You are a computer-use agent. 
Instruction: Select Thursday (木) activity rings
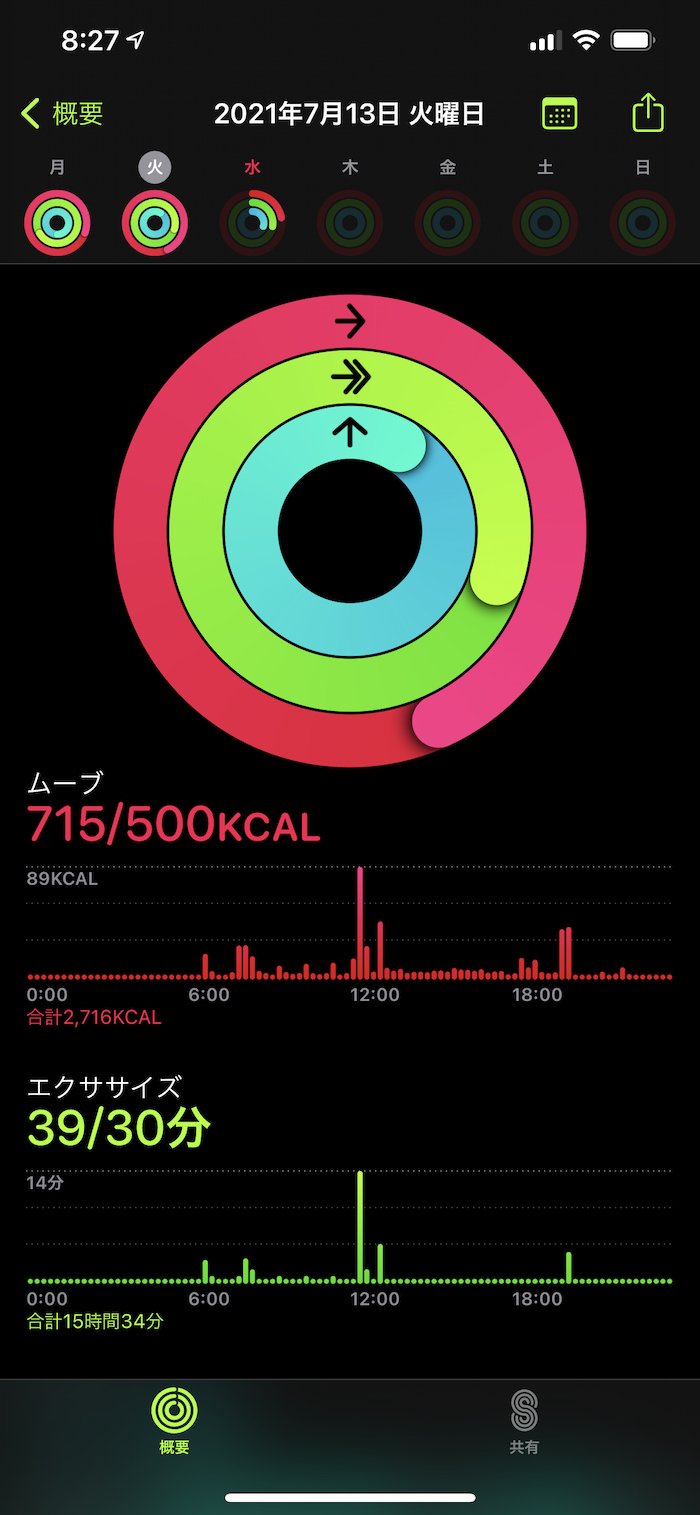click(x=350, y=222)
